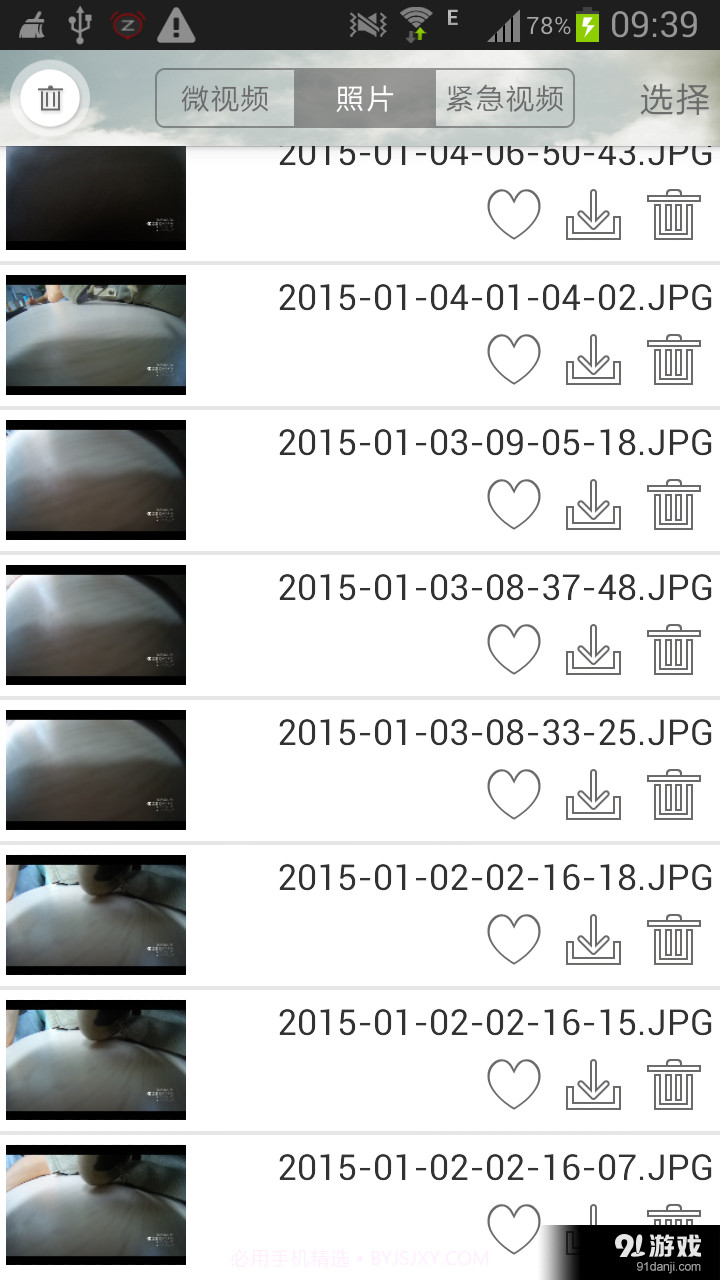This screenshot has height=1280, width=720.
Task: Tap the download arrow for 2015-01-02-02-16-15.JPG
Action: point(592,1084)
